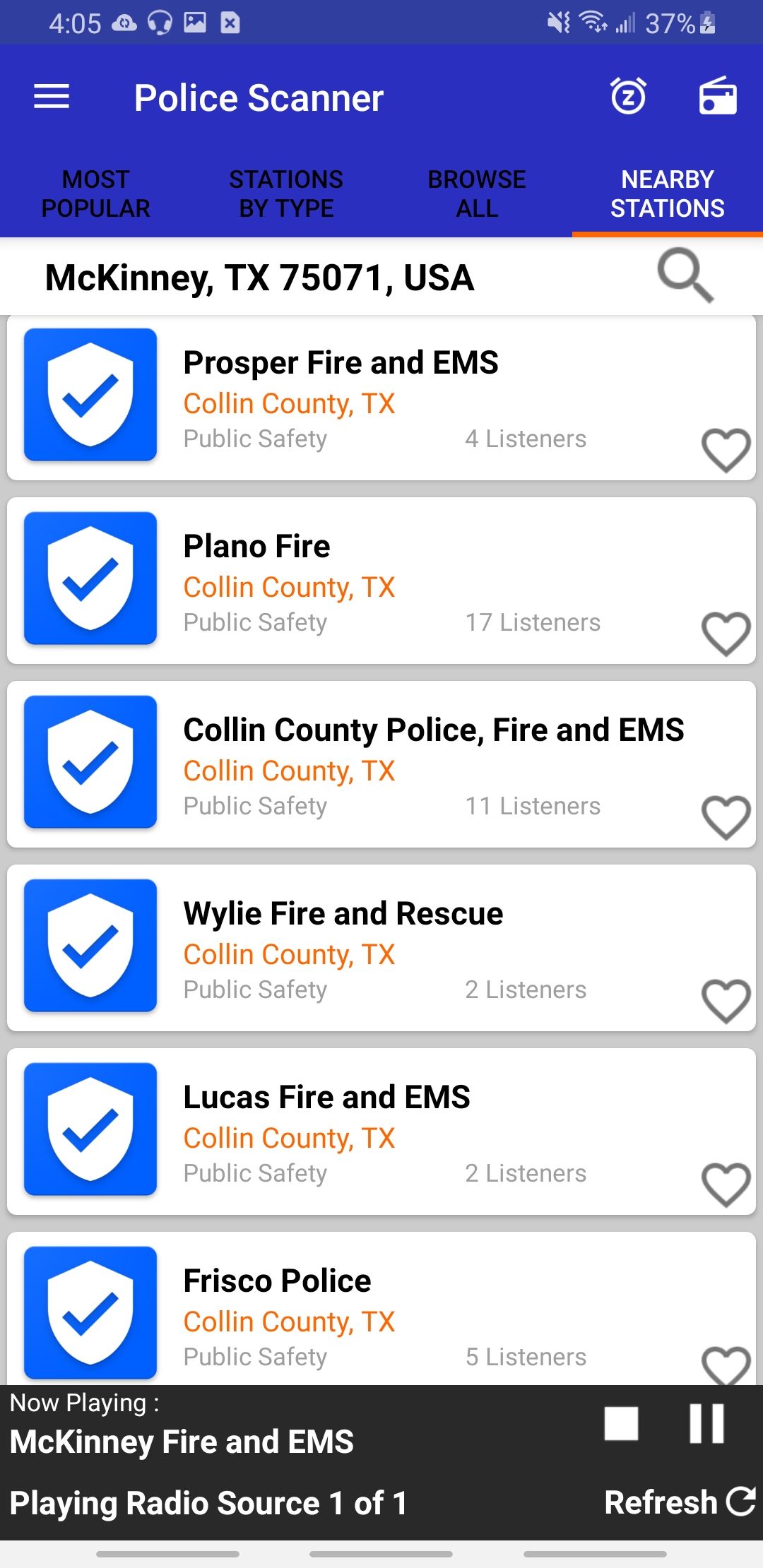This screenshot has height=1568, width=763.
Task: Favorite the Prosper Fire and EMS station
Action: pyautogui.click(x=726, y=450)
